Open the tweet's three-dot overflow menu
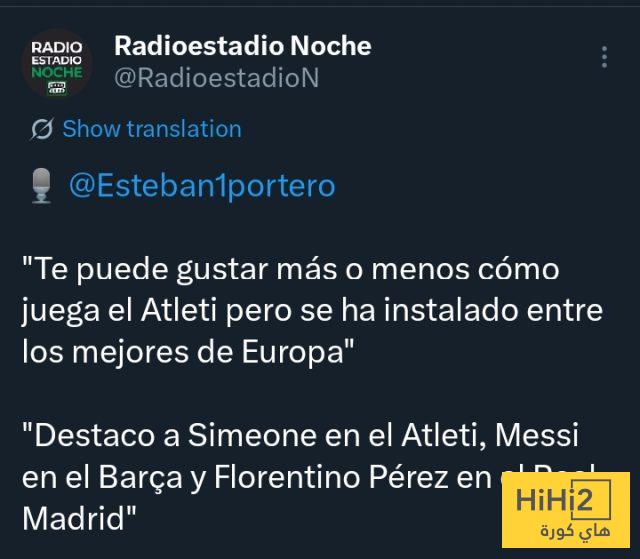The image size is (640, 559). pos(604,57)
